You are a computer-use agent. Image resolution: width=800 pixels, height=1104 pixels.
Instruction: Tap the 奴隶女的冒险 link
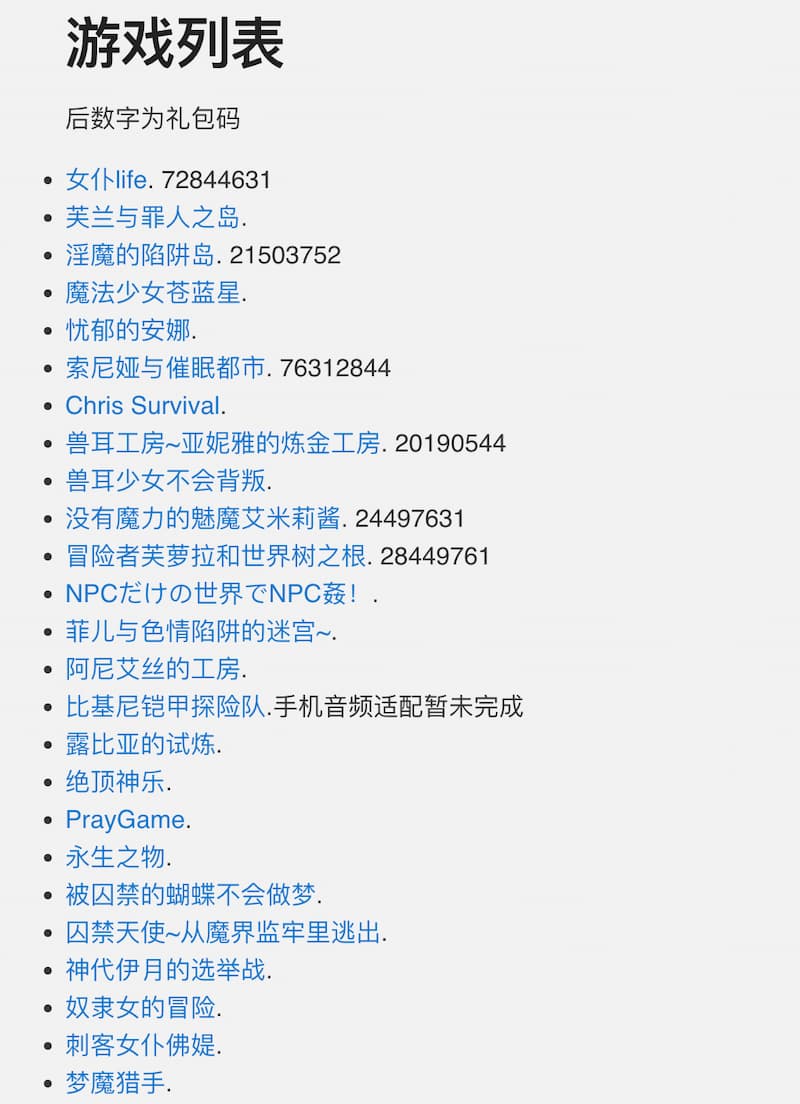[x=141, y=1007]
